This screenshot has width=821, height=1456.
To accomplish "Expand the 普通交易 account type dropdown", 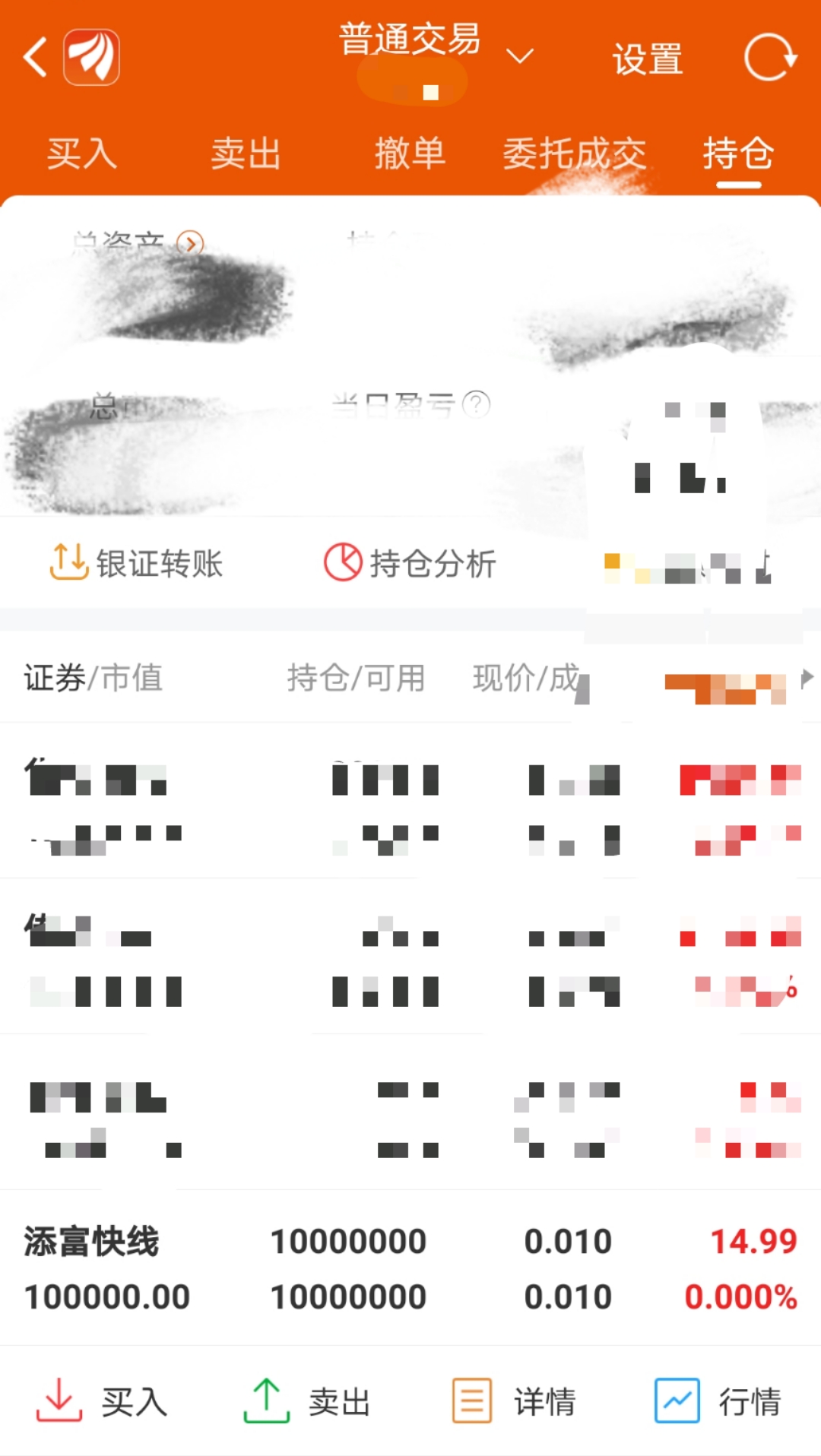I will pos(520,55).
